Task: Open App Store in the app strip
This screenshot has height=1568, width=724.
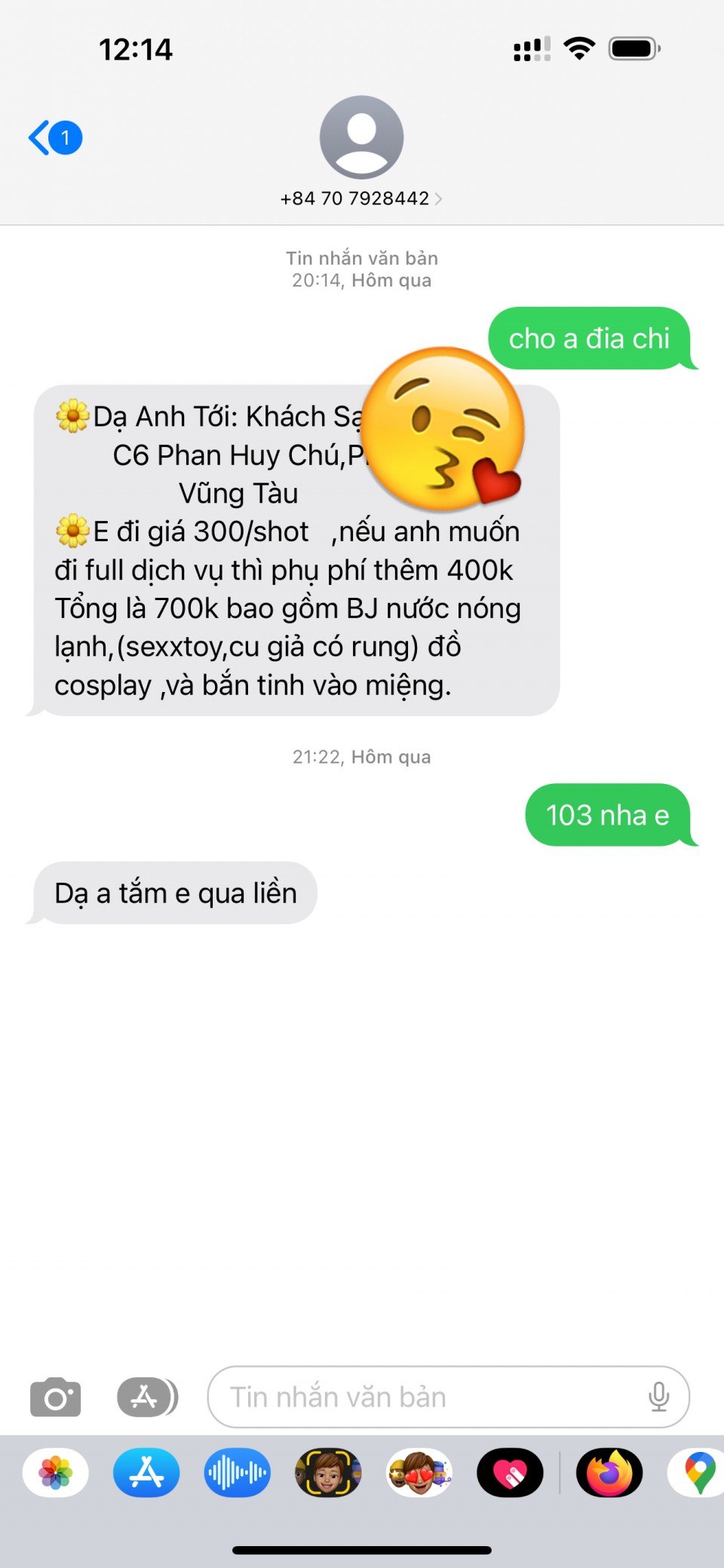Action: pos(146,1472)
